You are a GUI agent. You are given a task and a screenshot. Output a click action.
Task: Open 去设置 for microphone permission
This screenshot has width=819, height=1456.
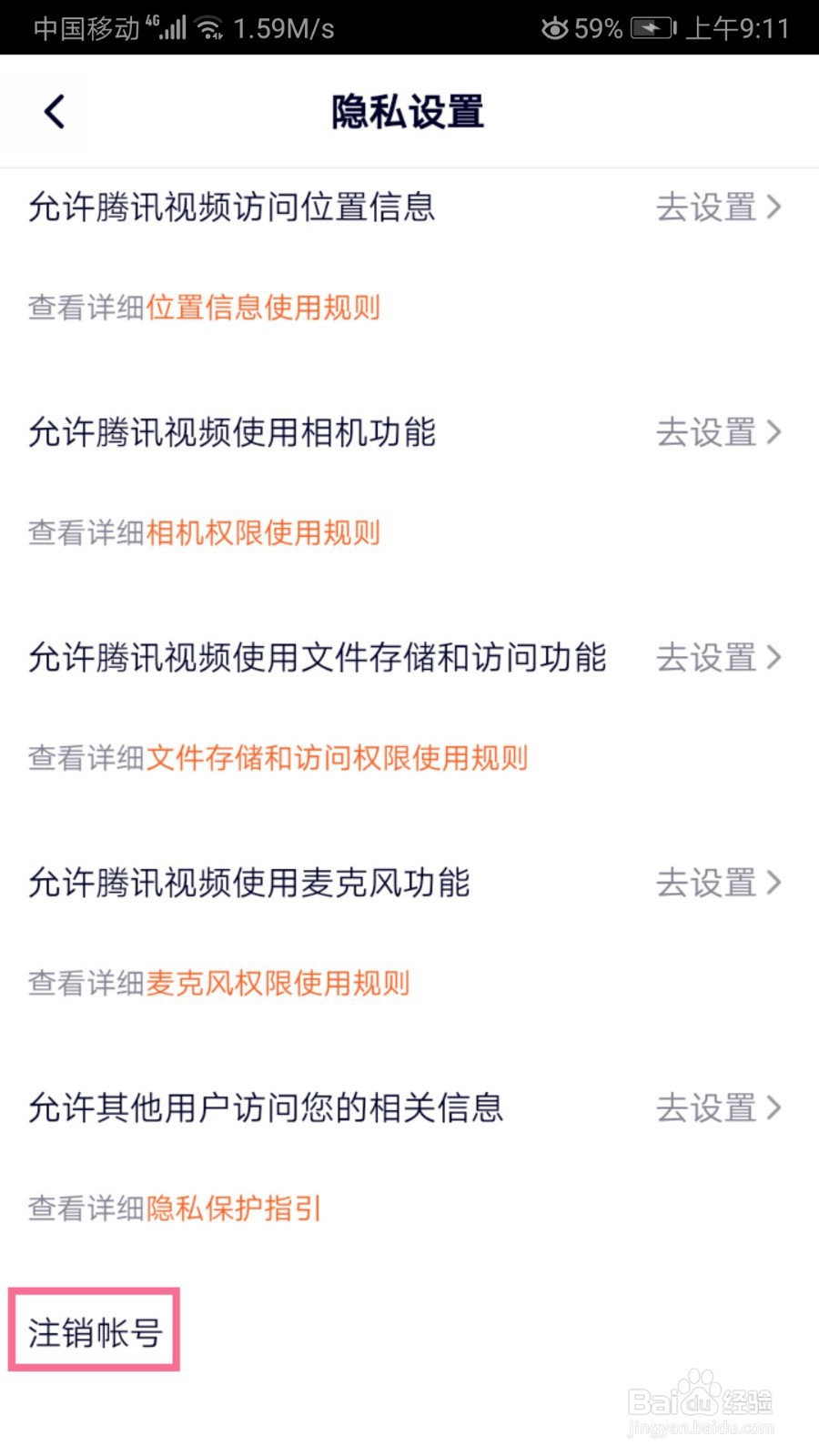click(x=719, y=883)
